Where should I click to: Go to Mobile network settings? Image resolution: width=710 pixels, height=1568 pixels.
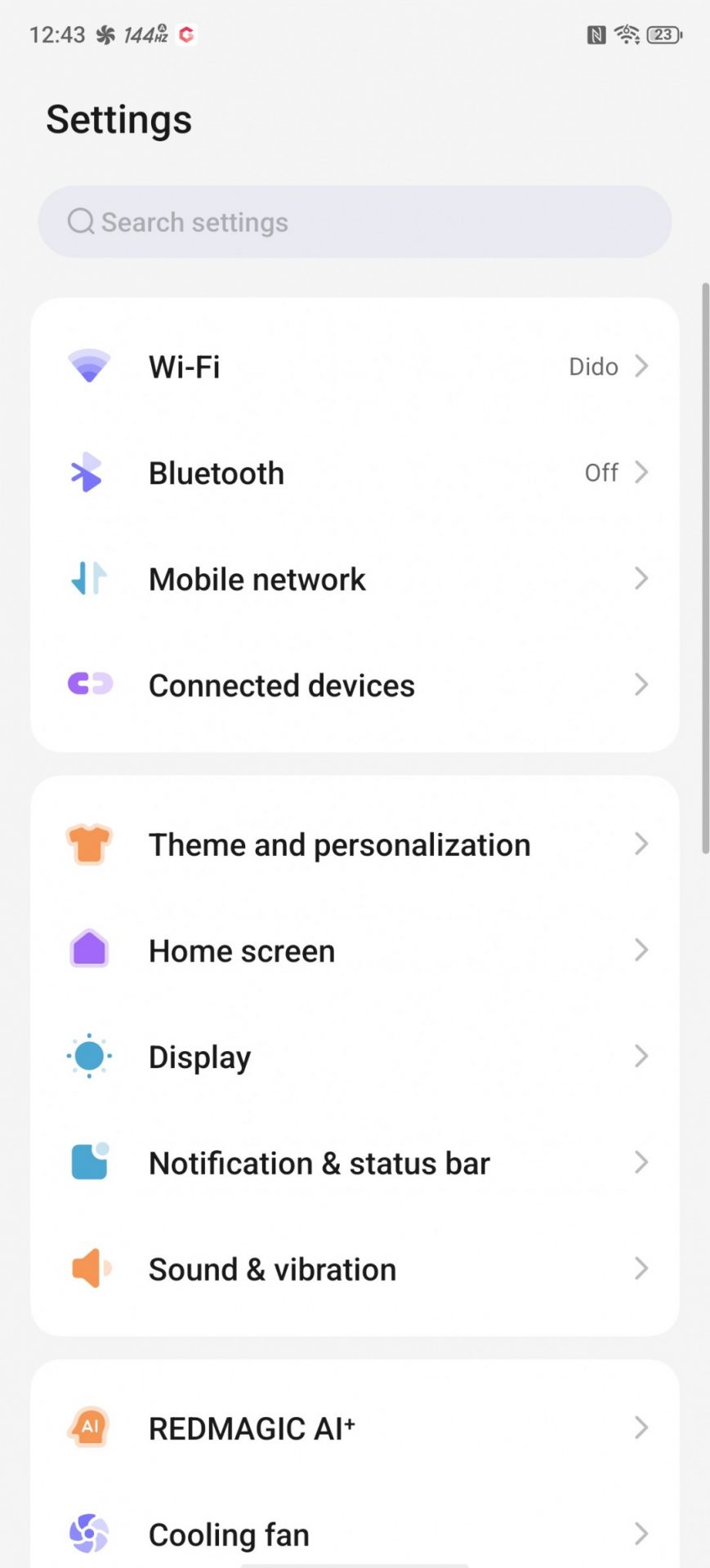355,579
